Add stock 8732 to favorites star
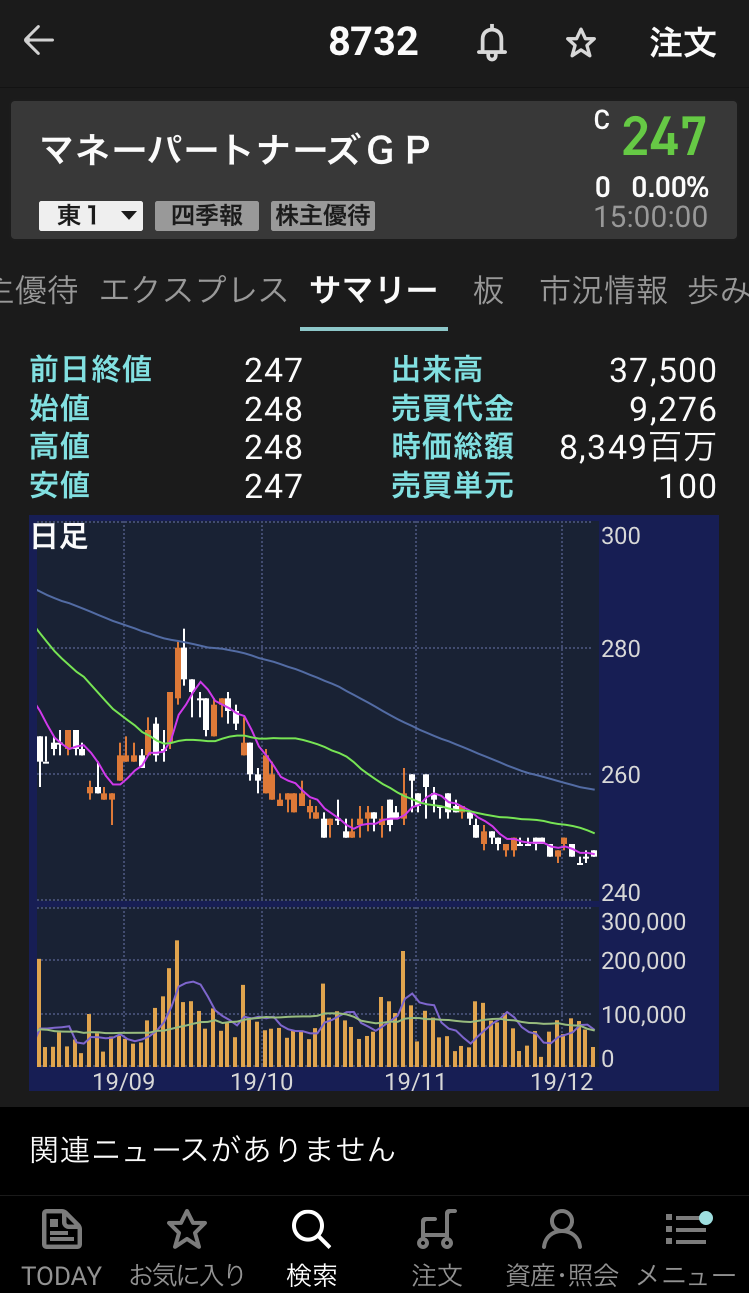Screen dimensions: 749x1293 point(580,43)
